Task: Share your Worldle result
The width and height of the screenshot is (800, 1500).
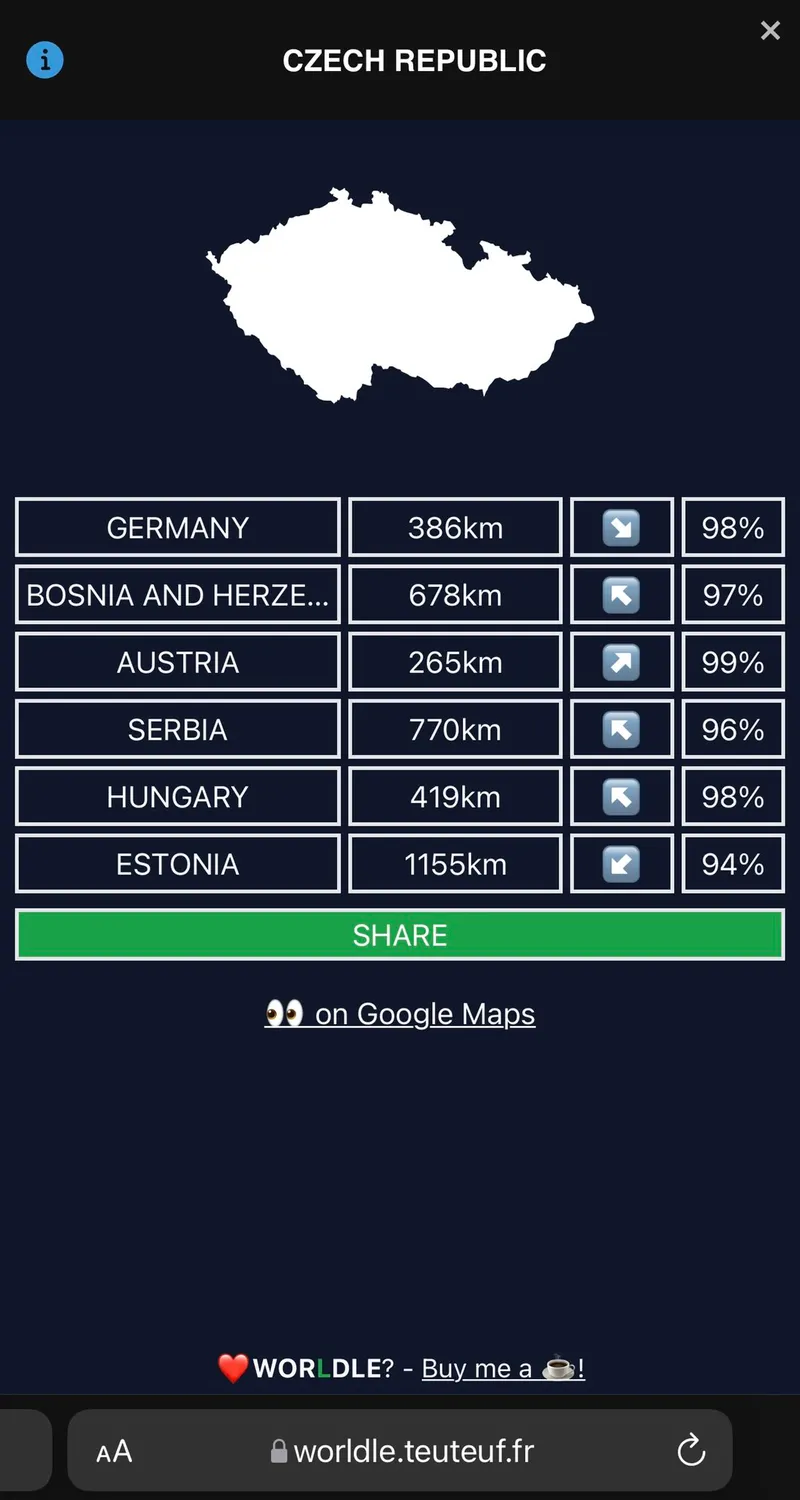Action: tap(400, 935)
